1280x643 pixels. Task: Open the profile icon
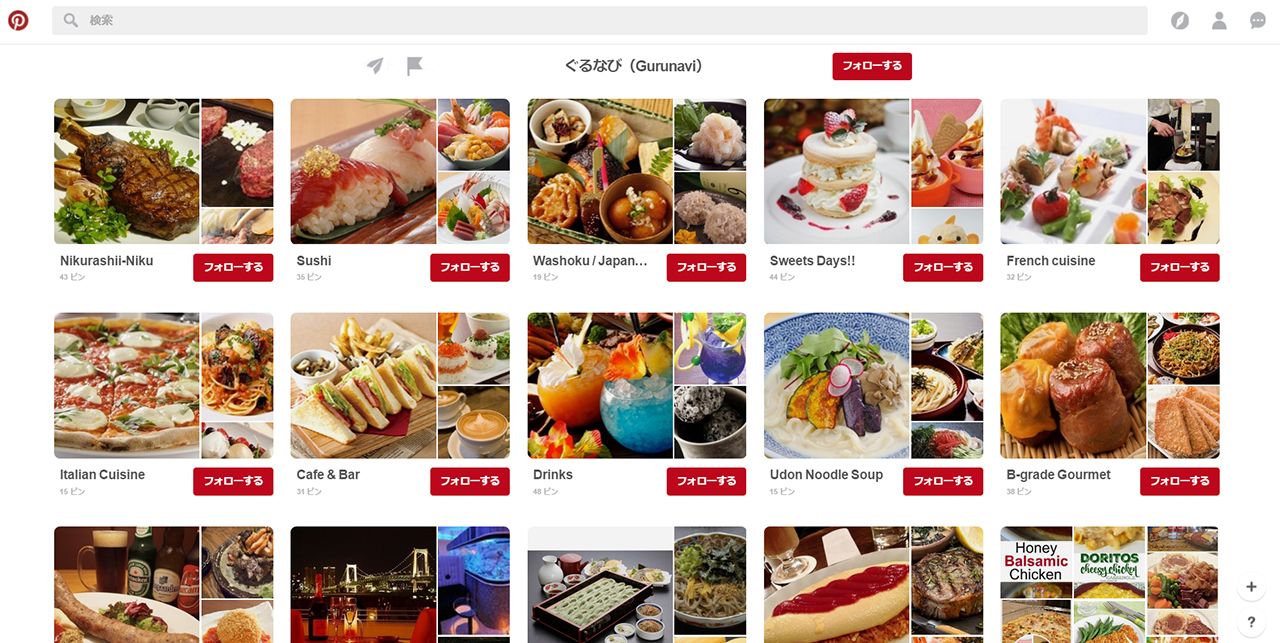1219,20
